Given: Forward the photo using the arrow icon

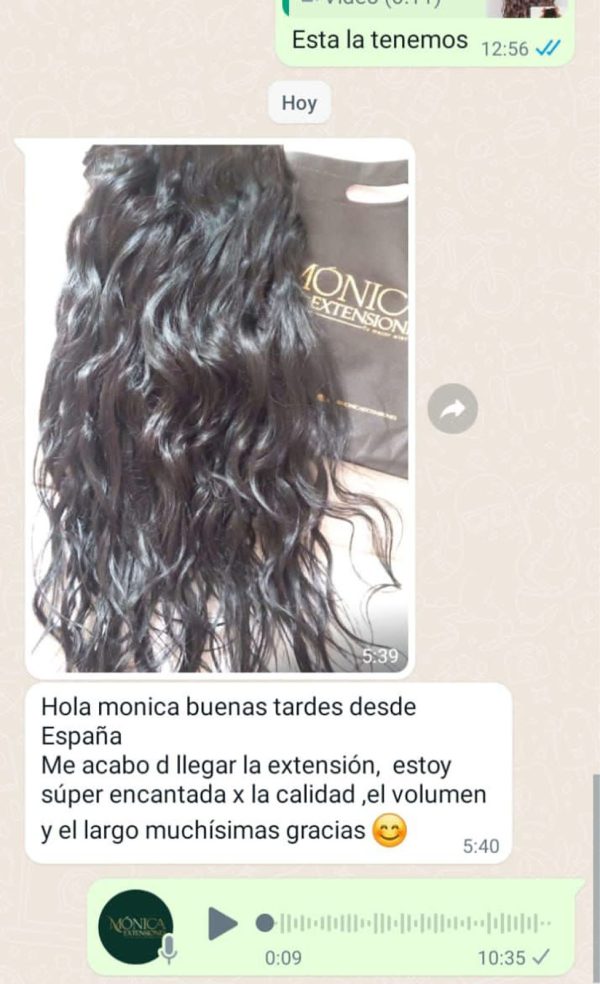Looking at the screenshot, I should [x=452, y=409].
